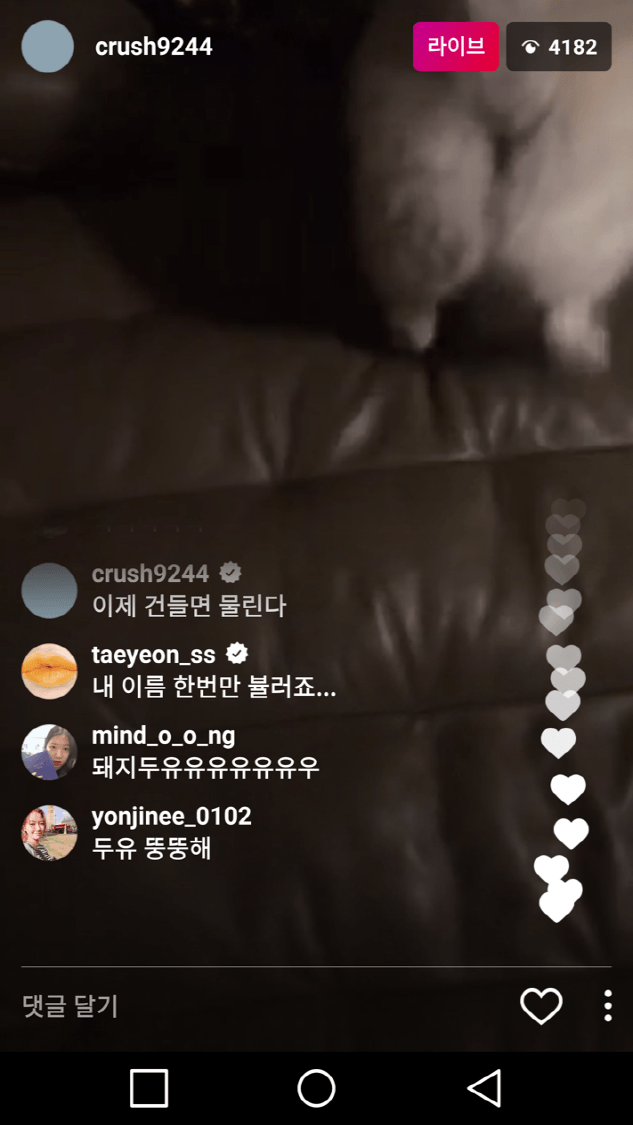
Task: Open mind_o_o_ng commenter profile
Action: point(49,752)
